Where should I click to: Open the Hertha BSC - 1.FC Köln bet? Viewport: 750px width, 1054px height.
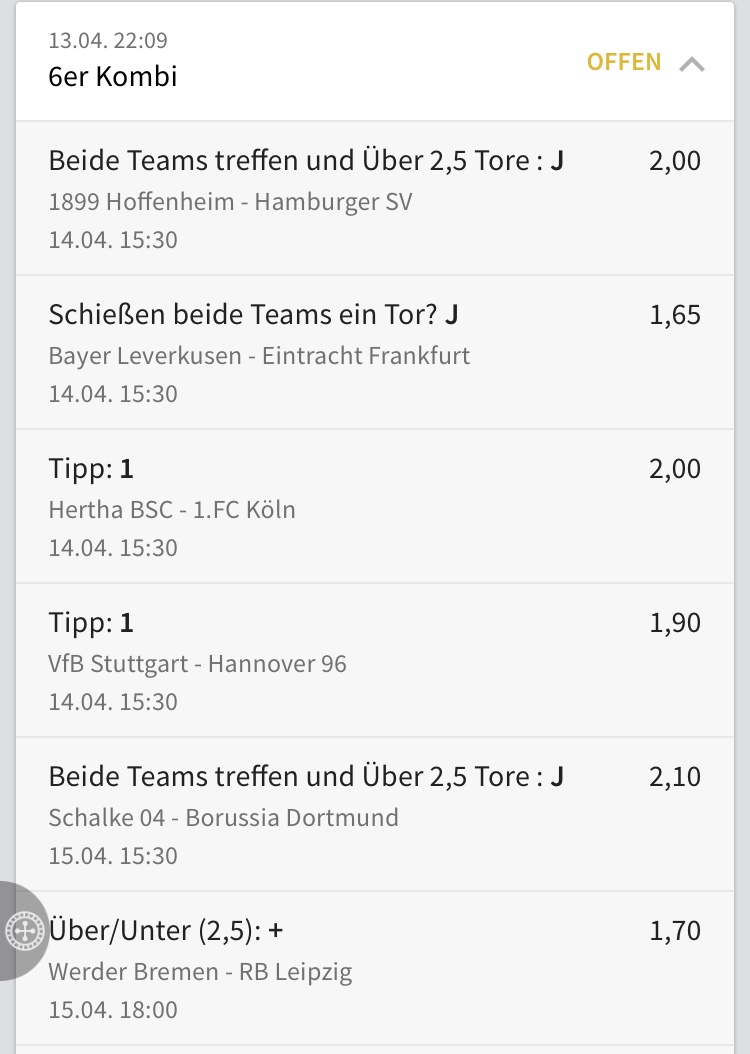(374, 507)
